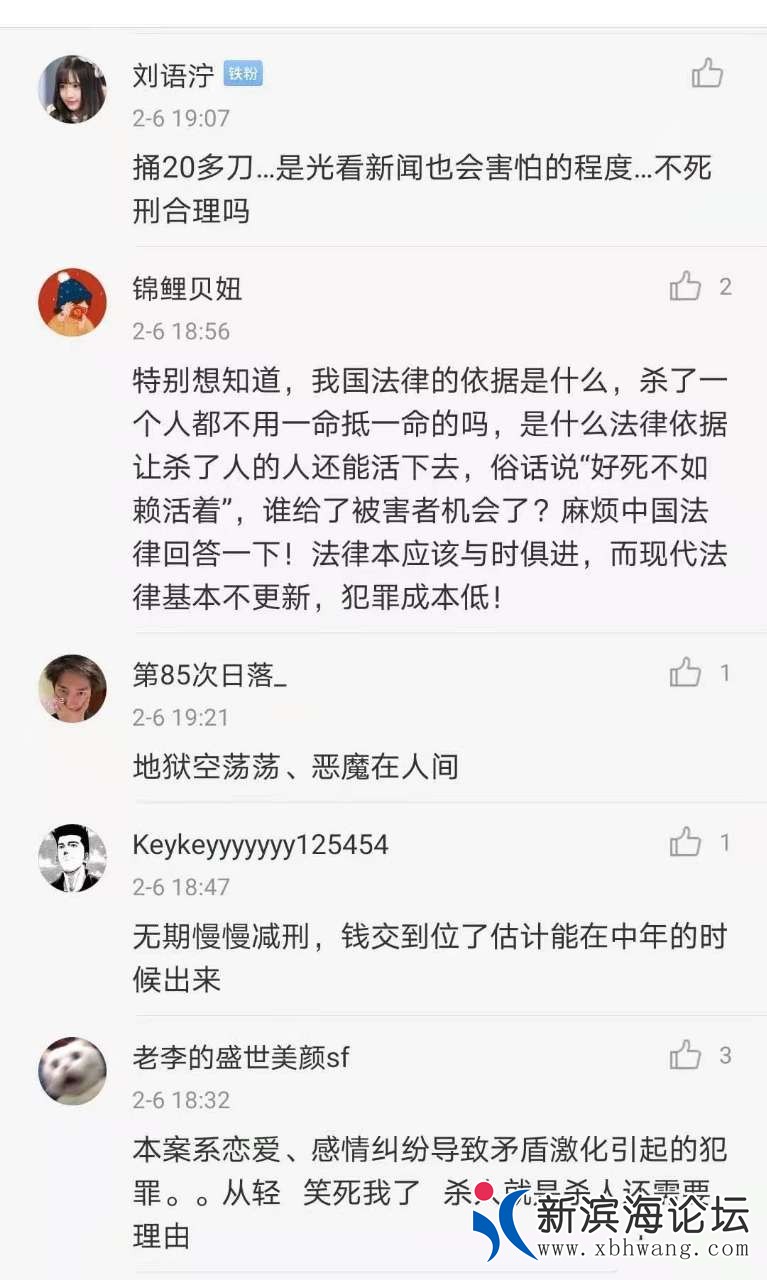
Task: Like the comment by 第85次日落_
Action: coord(686,673)
